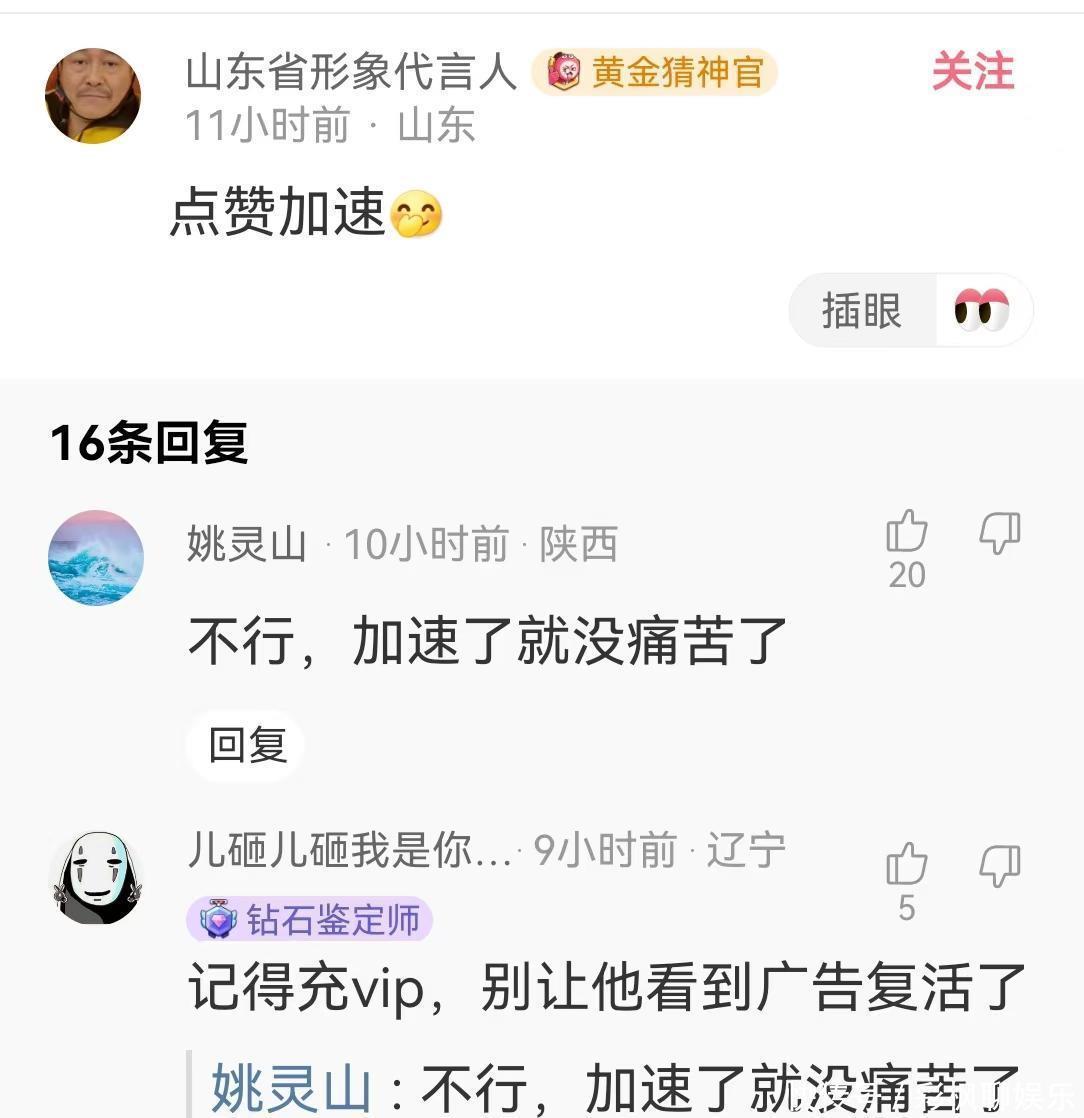The width and height of the screenshot is (1084, 1118).
Task: Open the No-Face avatar of 儿砸儿砸我是你
Action: pyautogui.click(x=98, y=877)
